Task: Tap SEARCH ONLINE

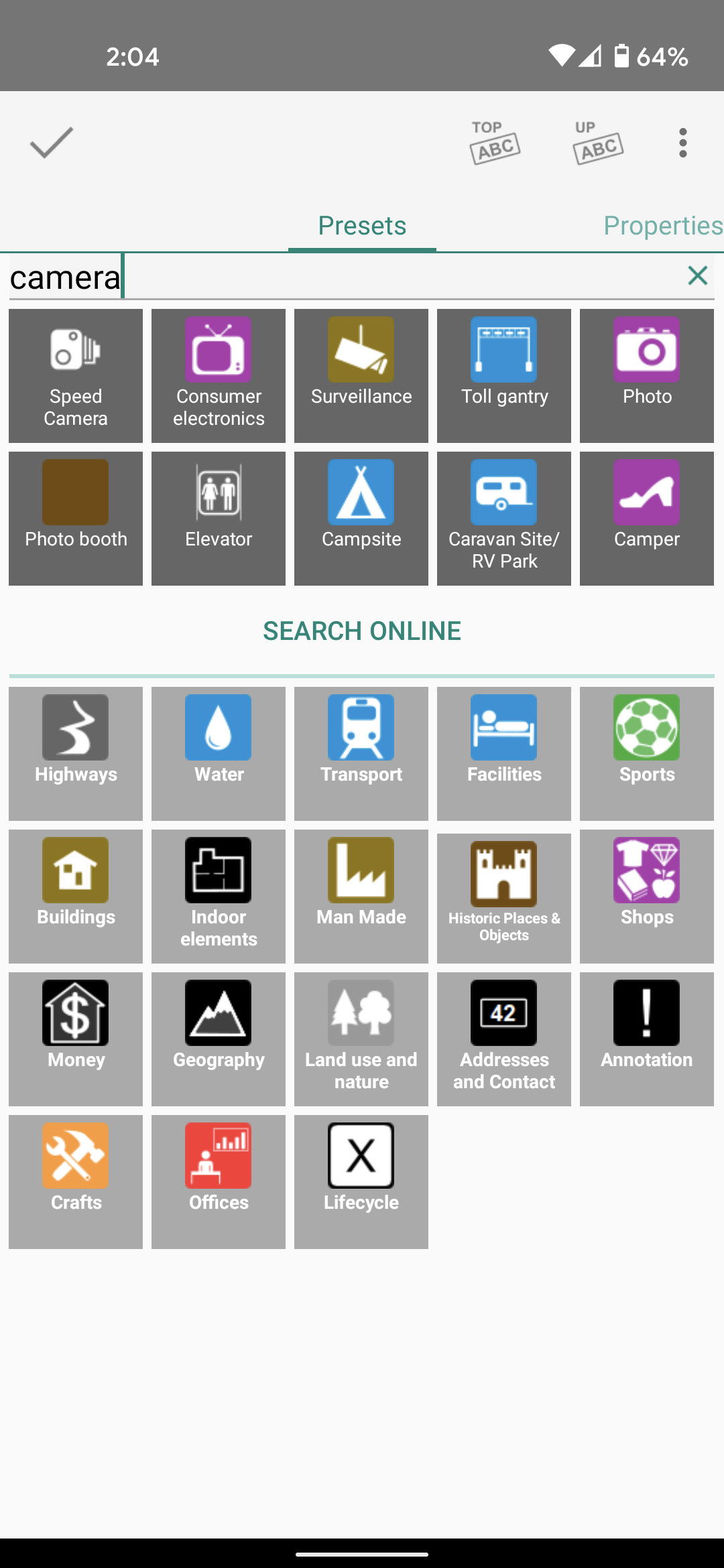Action: point(362,631)
